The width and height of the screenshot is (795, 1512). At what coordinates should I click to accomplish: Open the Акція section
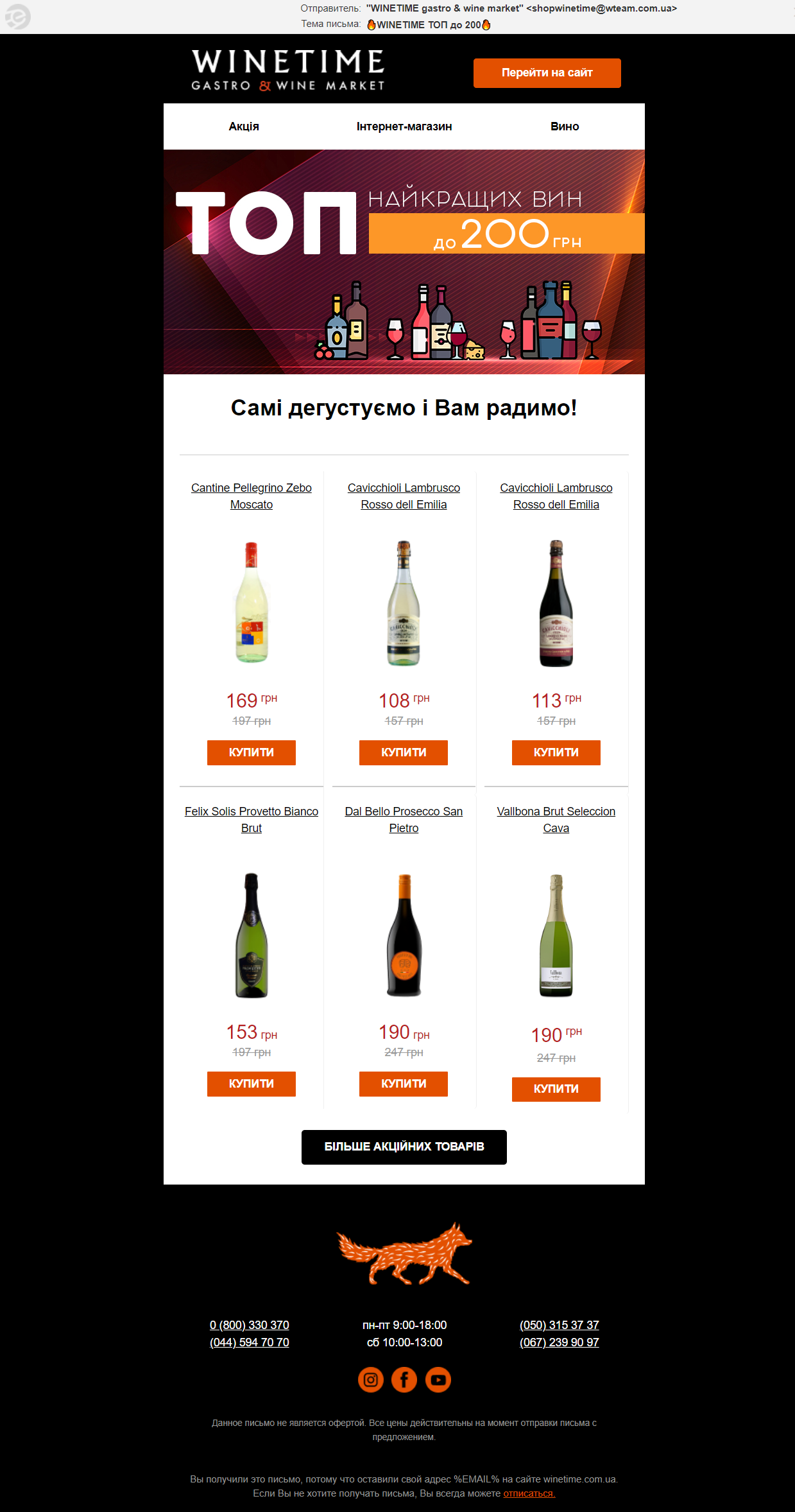pyautogui.click(x=244, y=126)
